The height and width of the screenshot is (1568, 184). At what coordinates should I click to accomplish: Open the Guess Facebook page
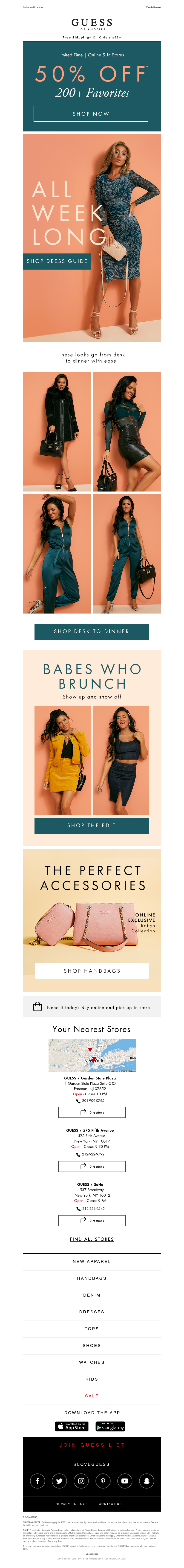pos(38,1481)
